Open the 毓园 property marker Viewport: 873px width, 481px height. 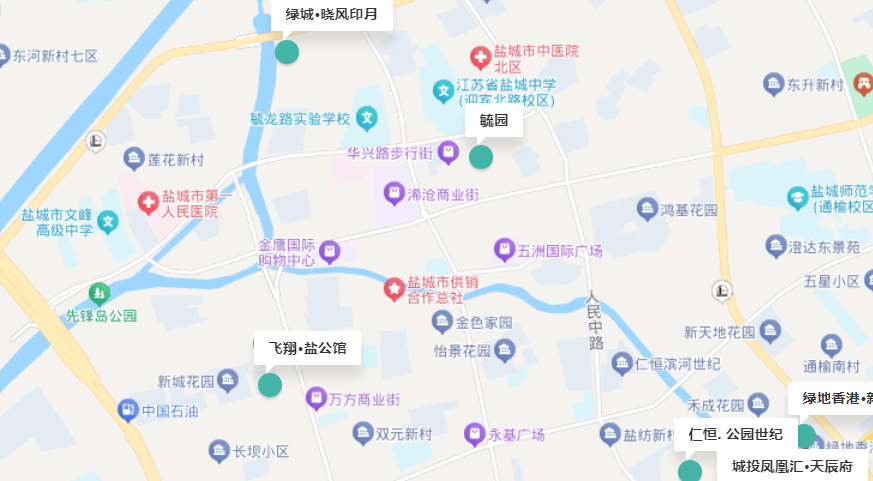click(481, 157)
